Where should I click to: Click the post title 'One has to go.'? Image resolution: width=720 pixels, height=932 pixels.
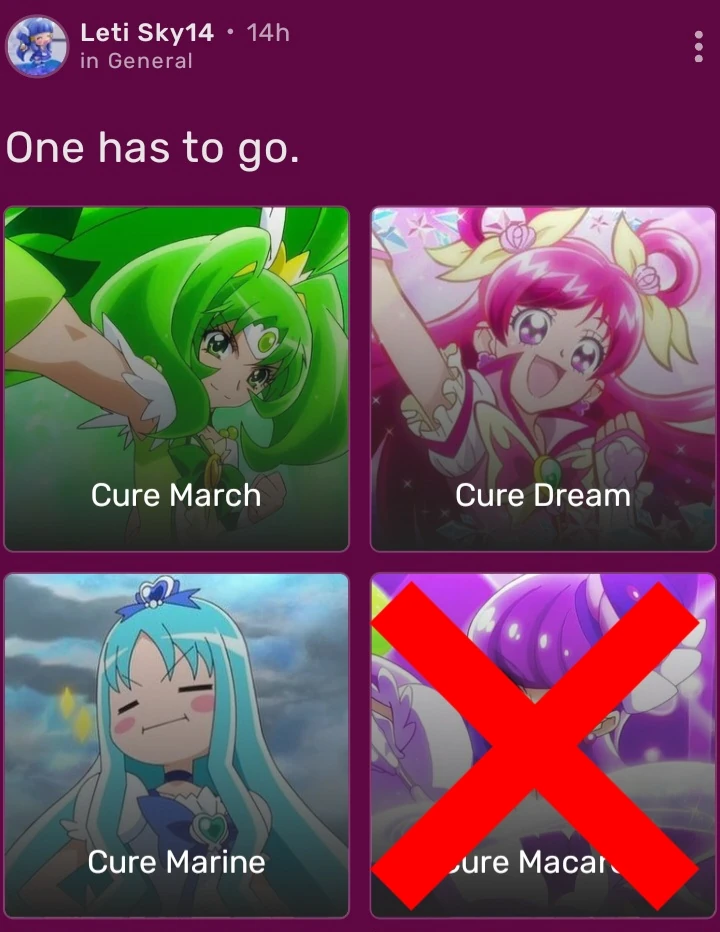[150, 147]
